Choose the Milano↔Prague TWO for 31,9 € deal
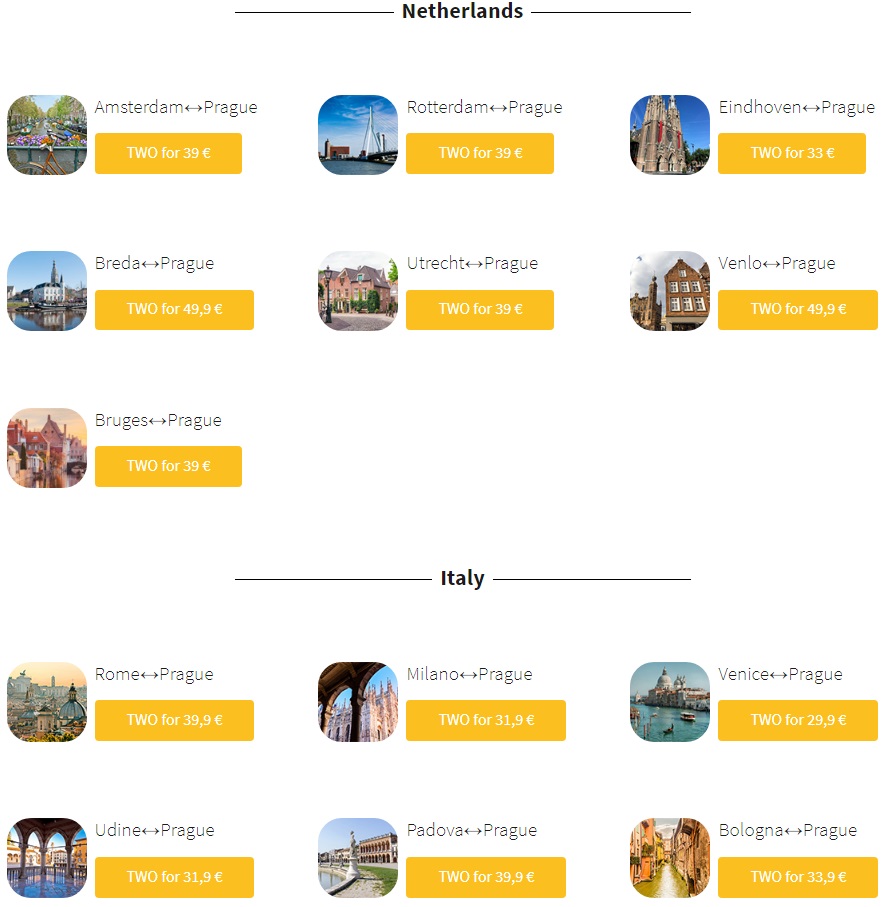Viewport: 889px width, 907px height. click(486, 720)
